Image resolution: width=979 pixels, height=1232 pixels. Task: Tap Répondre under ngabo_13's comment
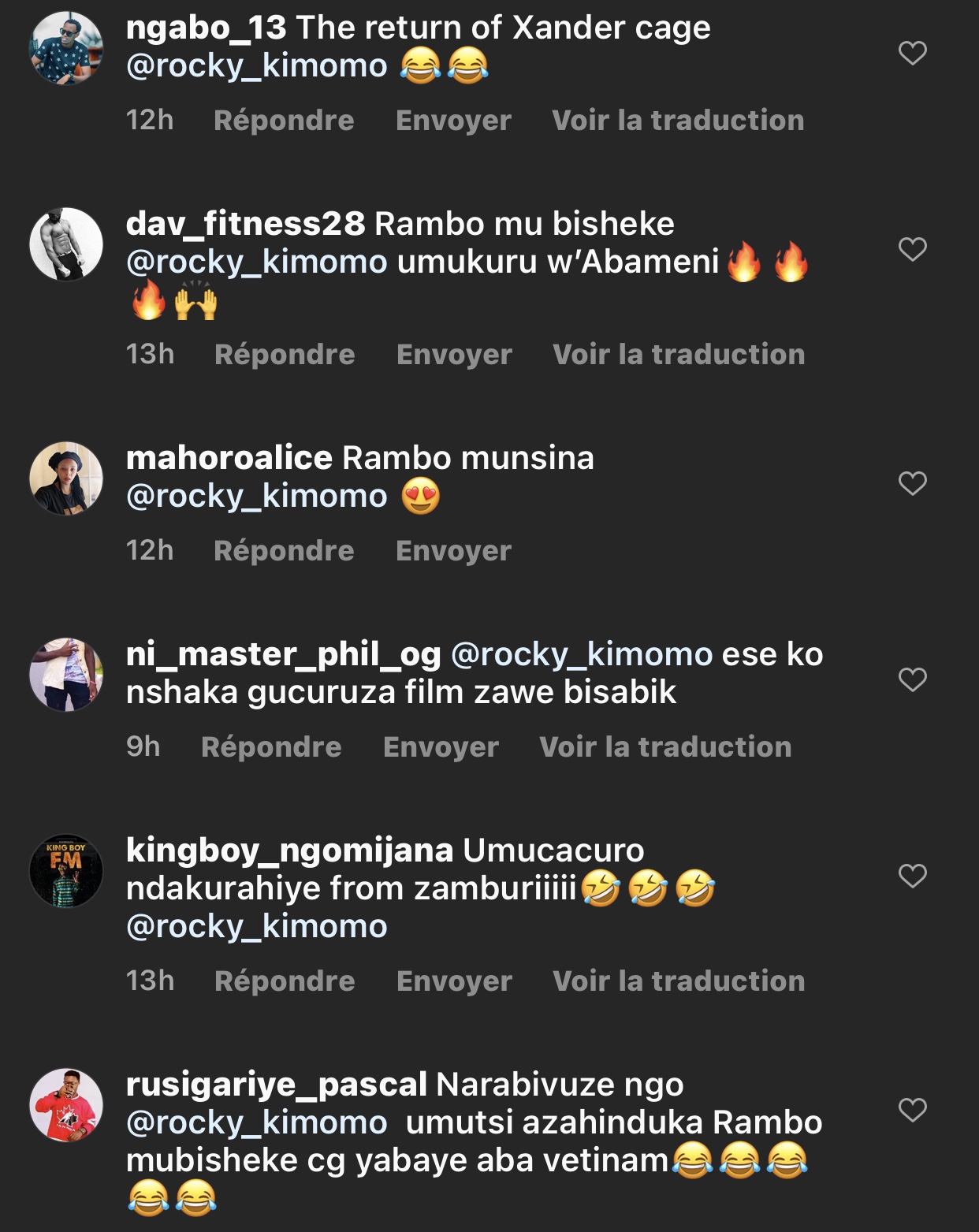pyautogui.click(x=284, y=121)
